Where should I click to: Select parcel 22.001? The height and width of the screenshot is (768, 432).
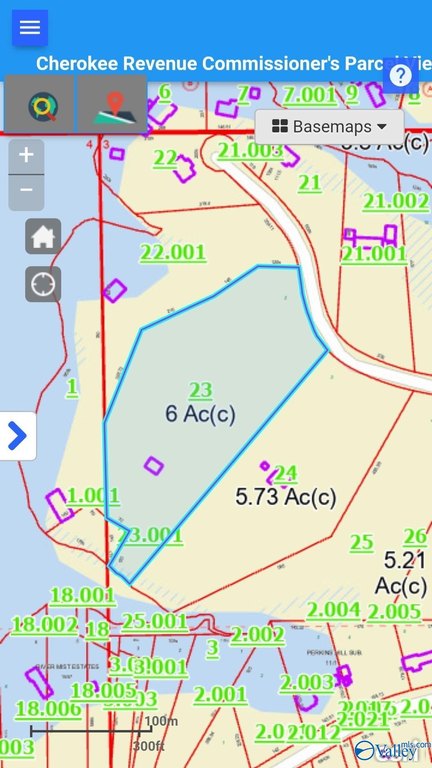tap(173, 253)
